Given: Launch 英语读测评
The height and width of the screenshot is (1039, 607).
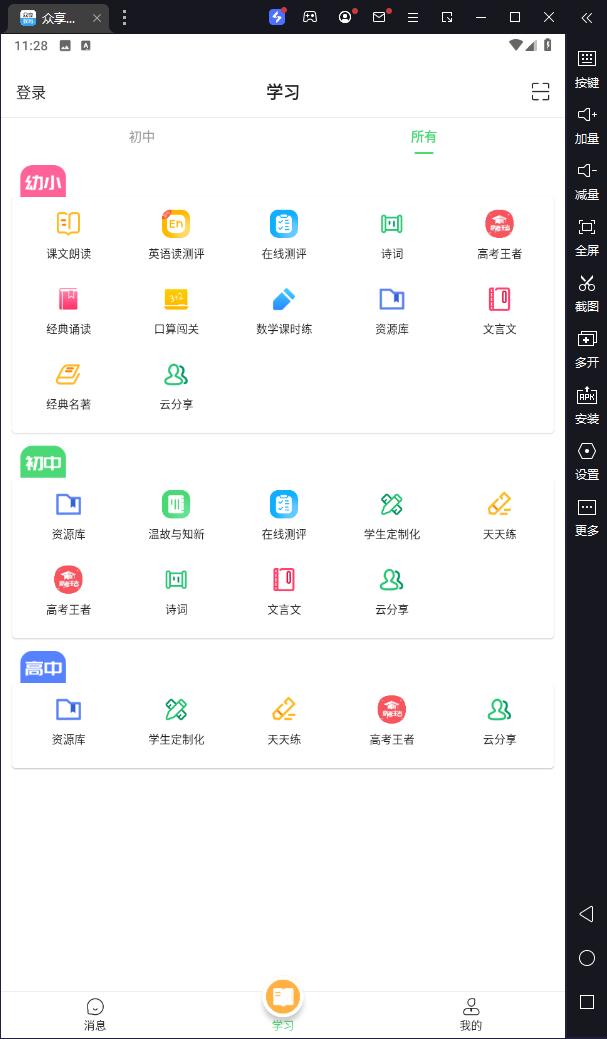Looking at the screenshot, I should point(176,233).
